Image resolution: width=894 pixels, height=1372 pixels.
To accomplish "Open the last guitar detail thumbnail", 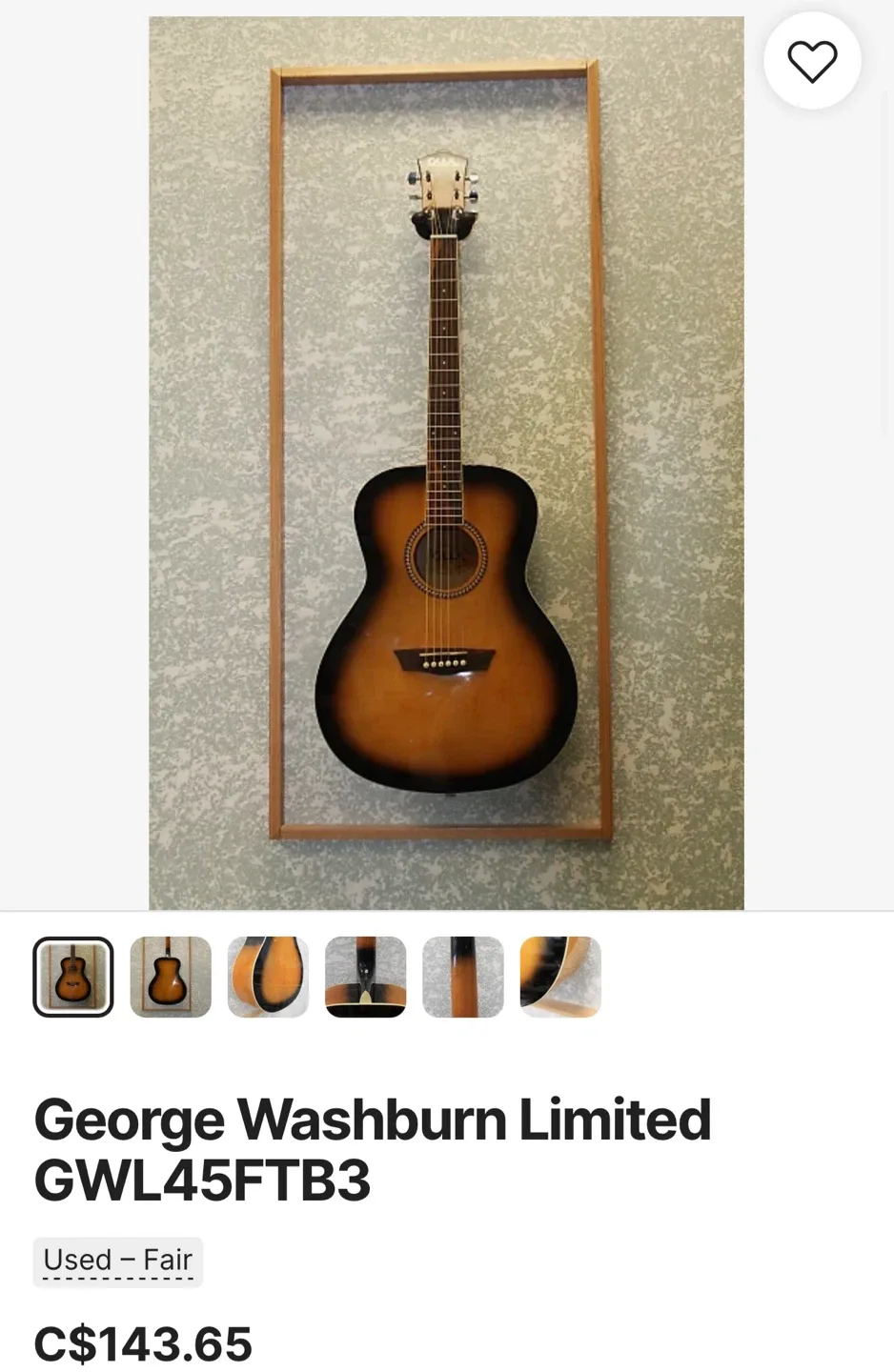I will click(x=560, y=976).
